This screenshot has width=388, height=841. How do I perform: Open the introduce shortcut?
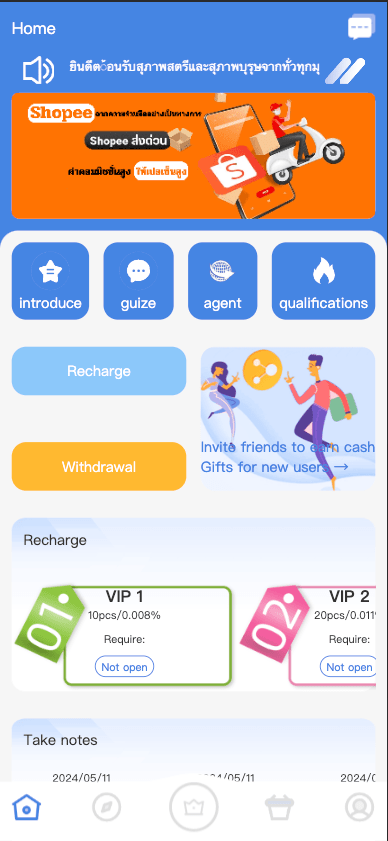click(50, 281)
